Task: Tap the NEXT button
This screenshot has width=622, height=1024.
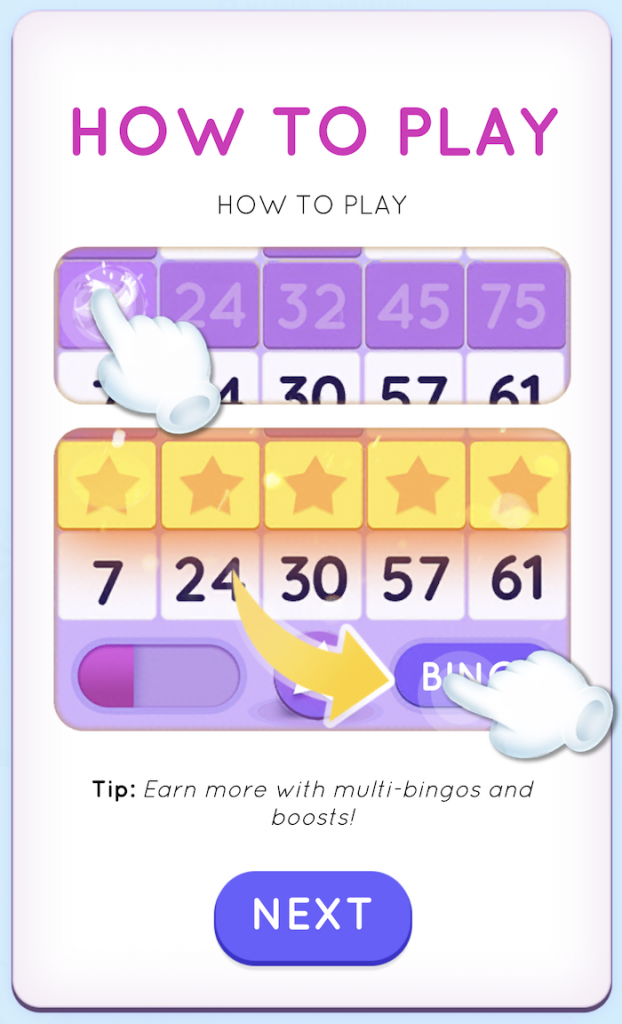Action: point(312,915)
